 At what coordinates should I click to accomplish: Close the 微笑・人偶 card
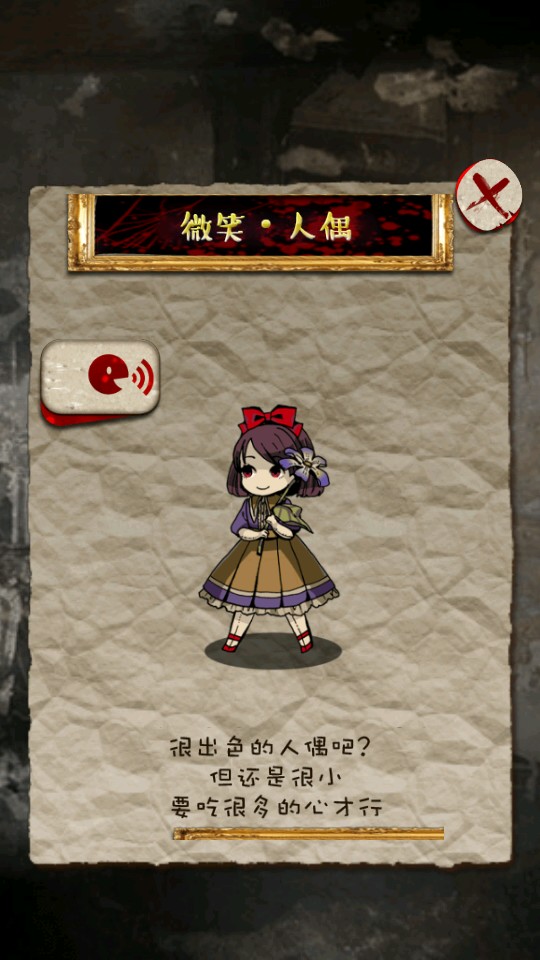[x=489, y=195]
